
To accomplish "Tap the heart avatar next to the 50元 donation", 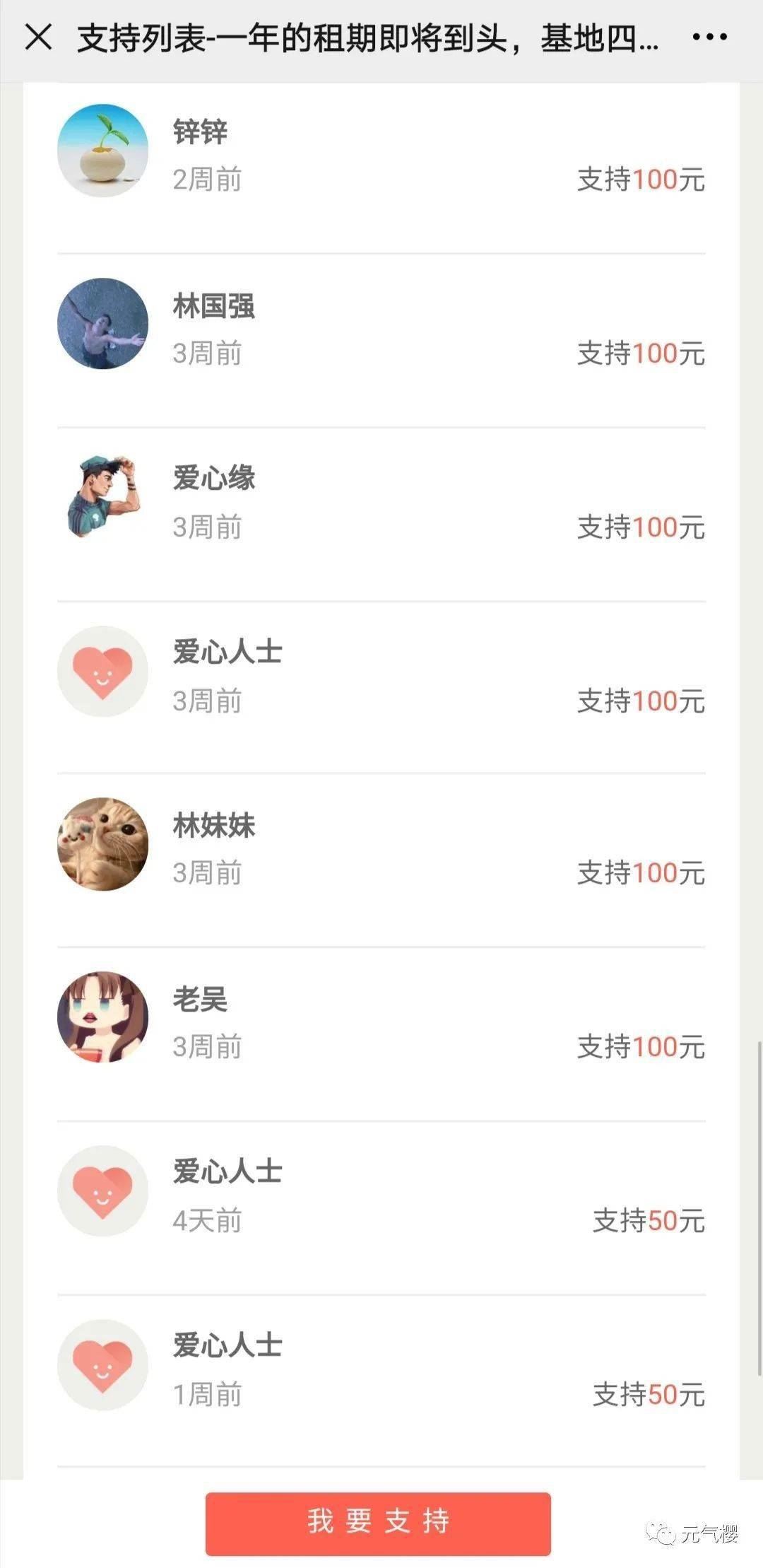I will pos(102,1191).
